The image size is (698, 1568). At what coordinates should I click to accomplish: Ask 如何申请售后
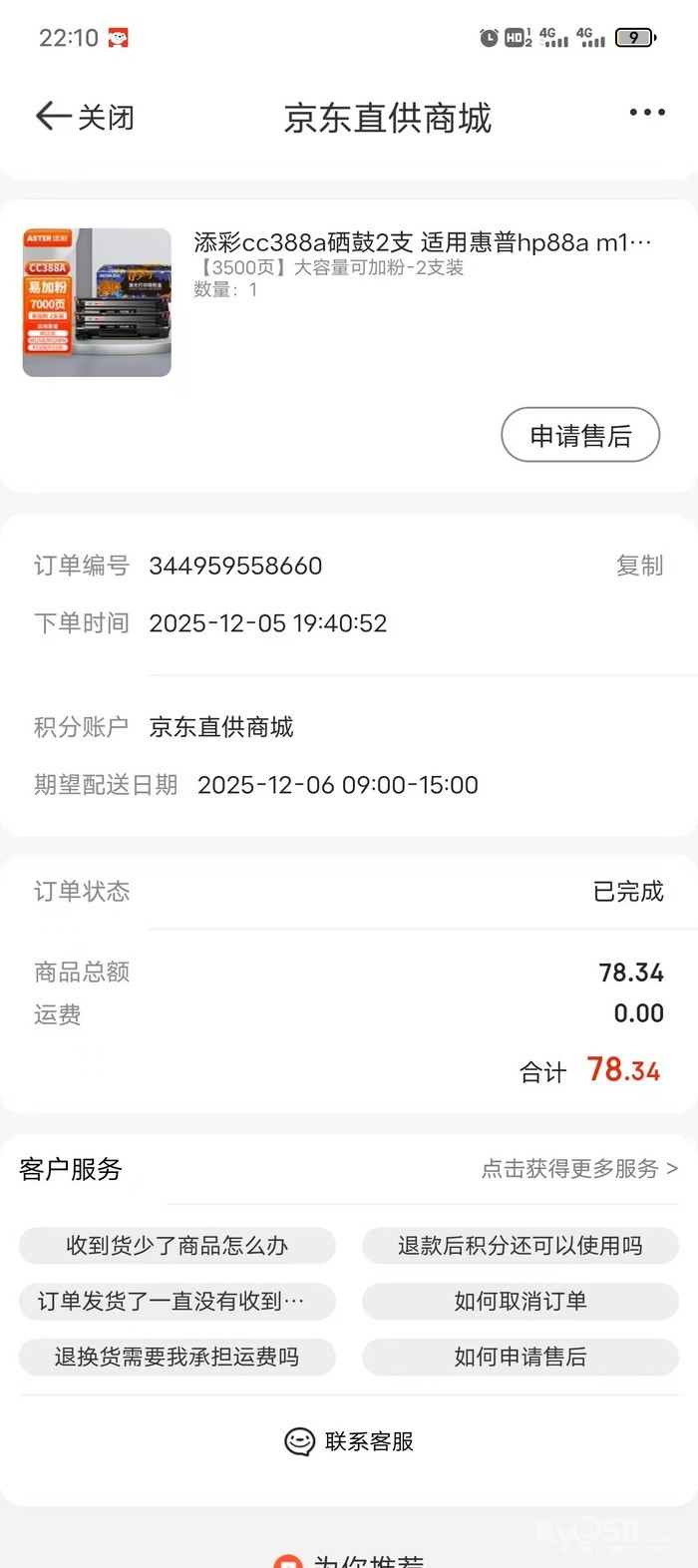520,1358
